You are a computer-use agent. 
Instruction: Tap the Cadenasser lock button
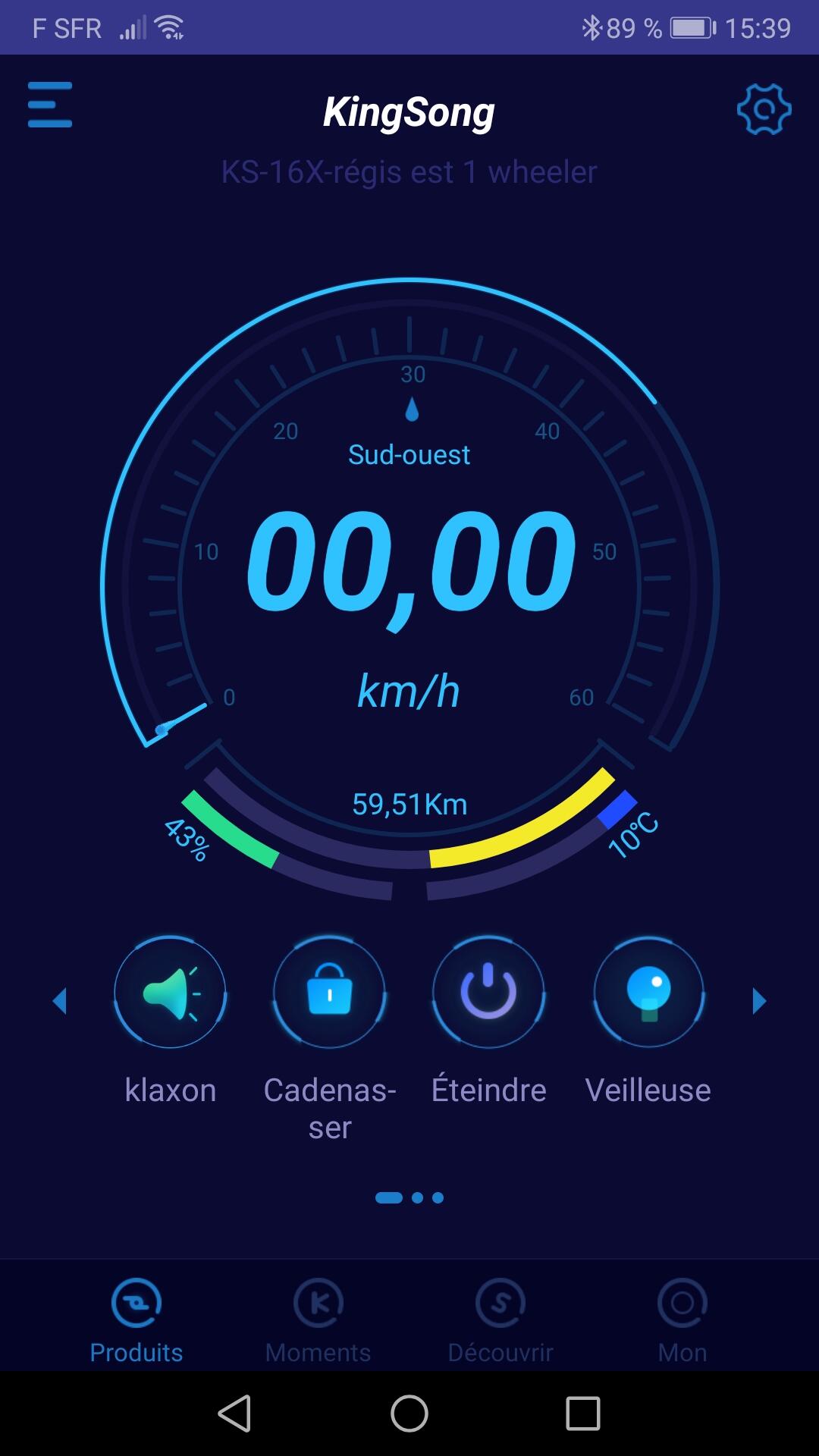pyautogui.click(x=329, y=992)
